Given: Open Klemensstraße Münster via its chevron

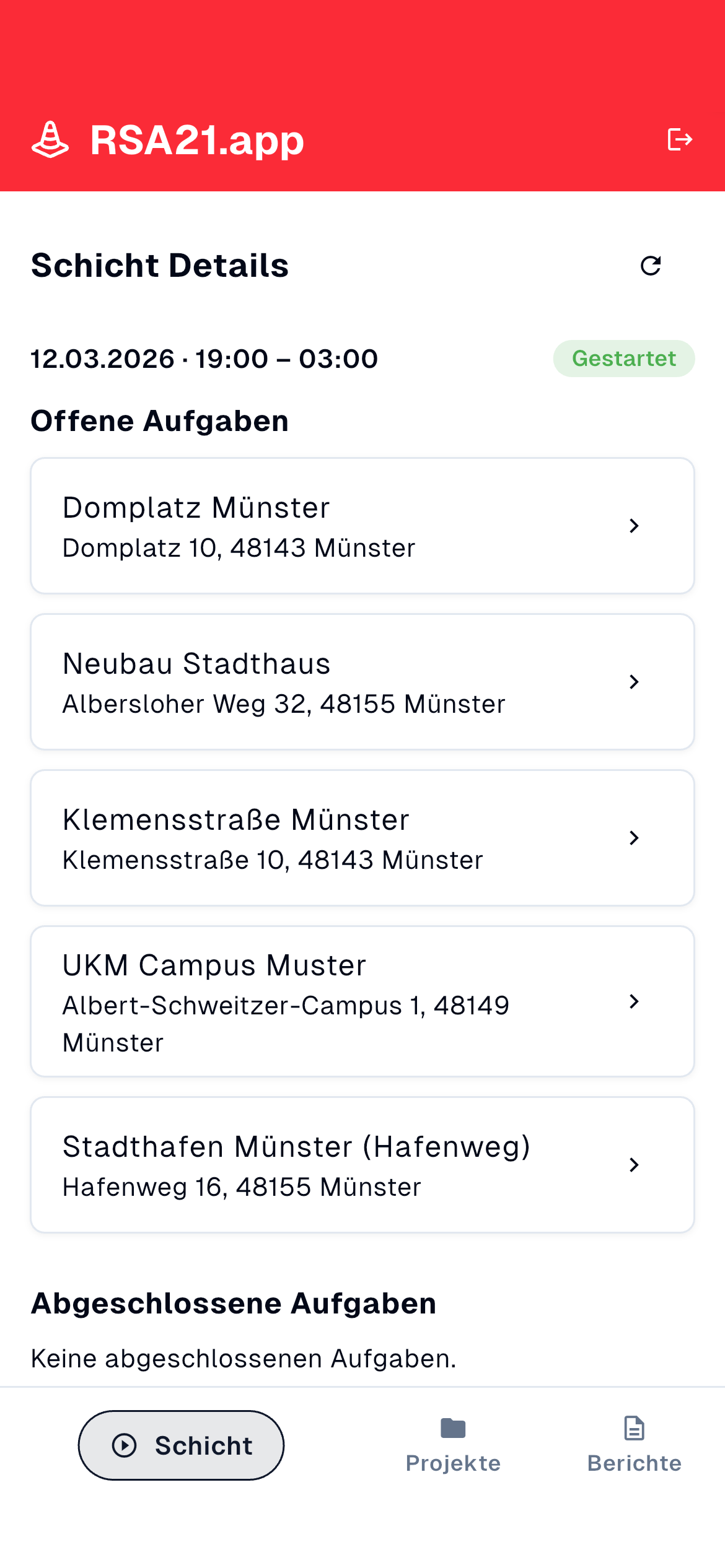Looking at the screenshot, I should (634, 838).
